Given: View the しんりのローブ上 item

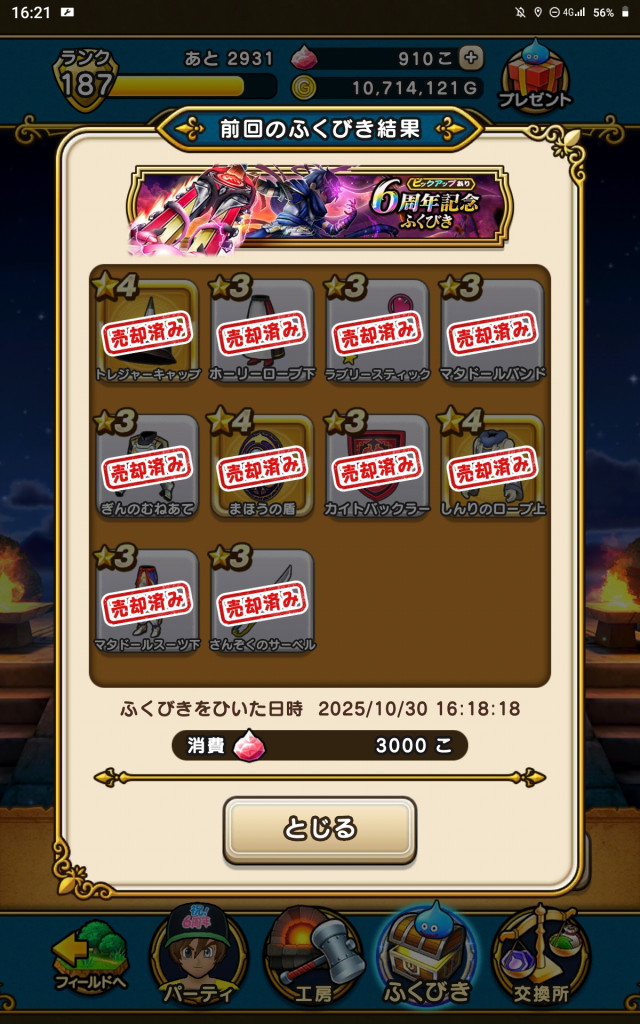Looking at the screenshot, I should point(492,462).
